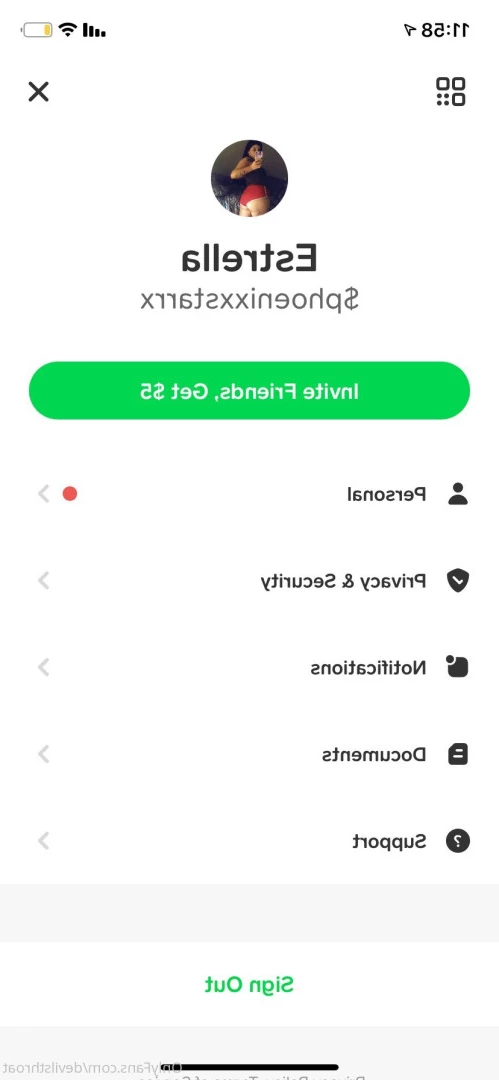This screenshot has width=499, height=1080.
Task: Tap the Estrella profile picture
Action: (x=250, y=178)
